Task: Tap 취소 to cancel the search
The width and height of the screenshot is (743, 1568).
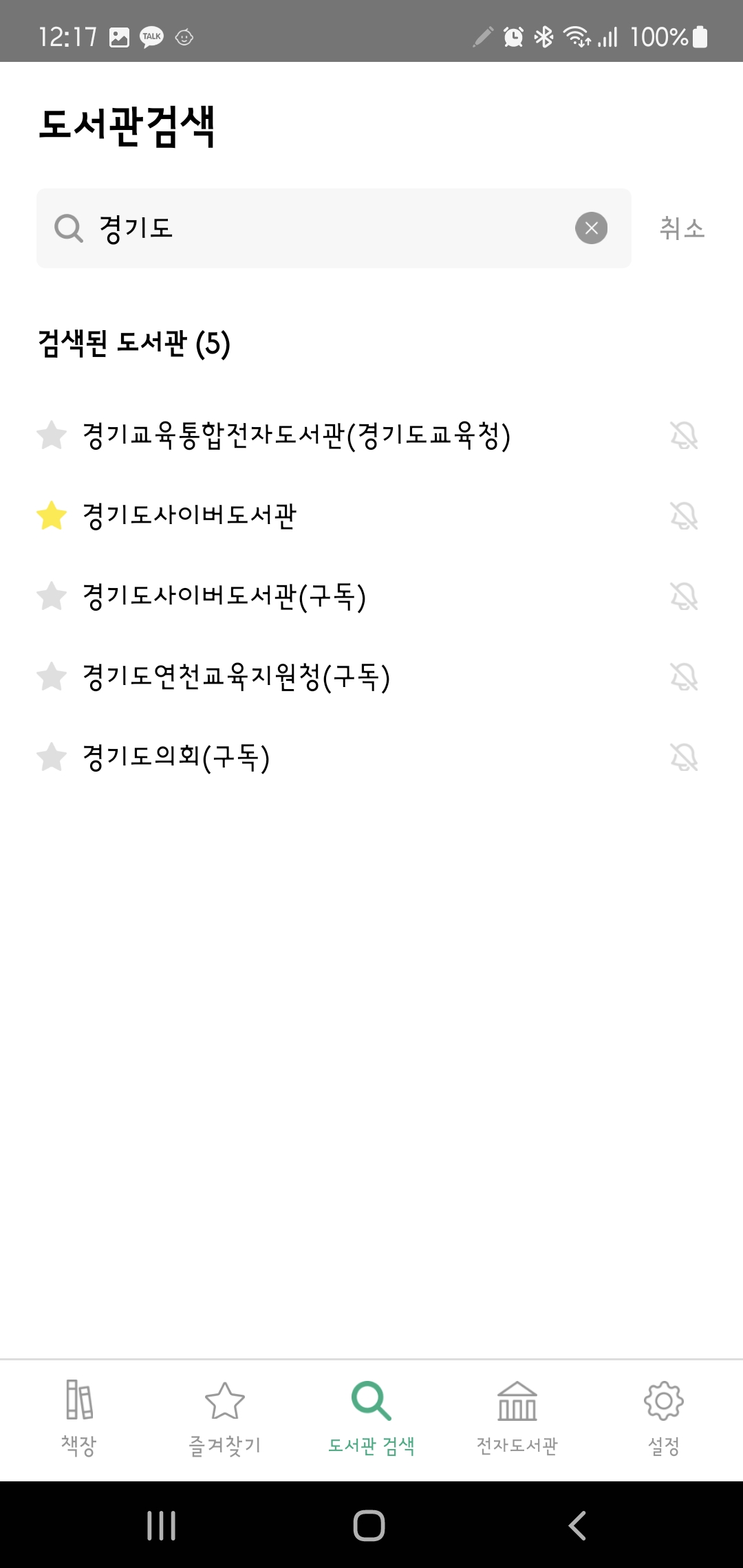Action: click(x=680, y=230)
